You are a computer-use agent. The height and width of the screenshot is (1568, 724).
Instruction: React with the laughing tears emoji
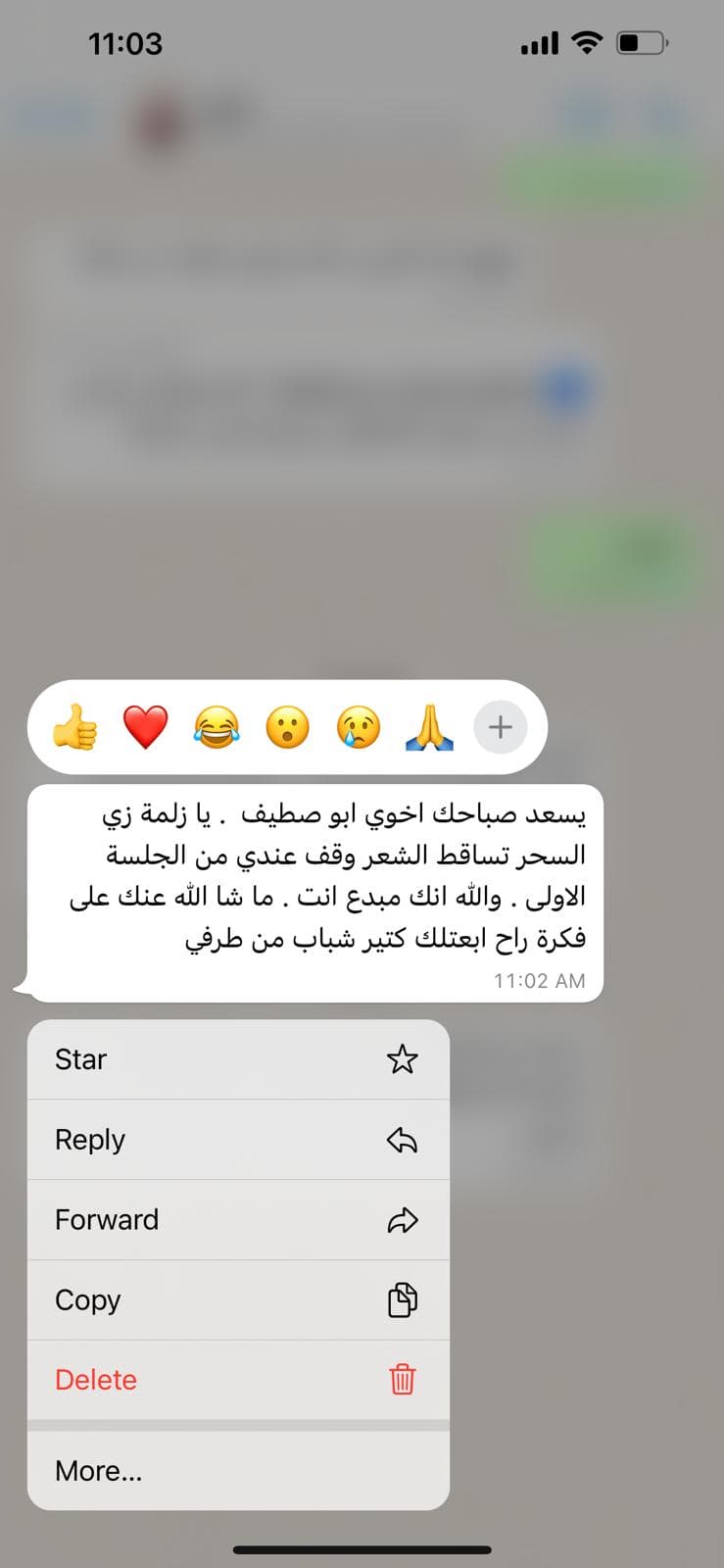pos(217,728)
